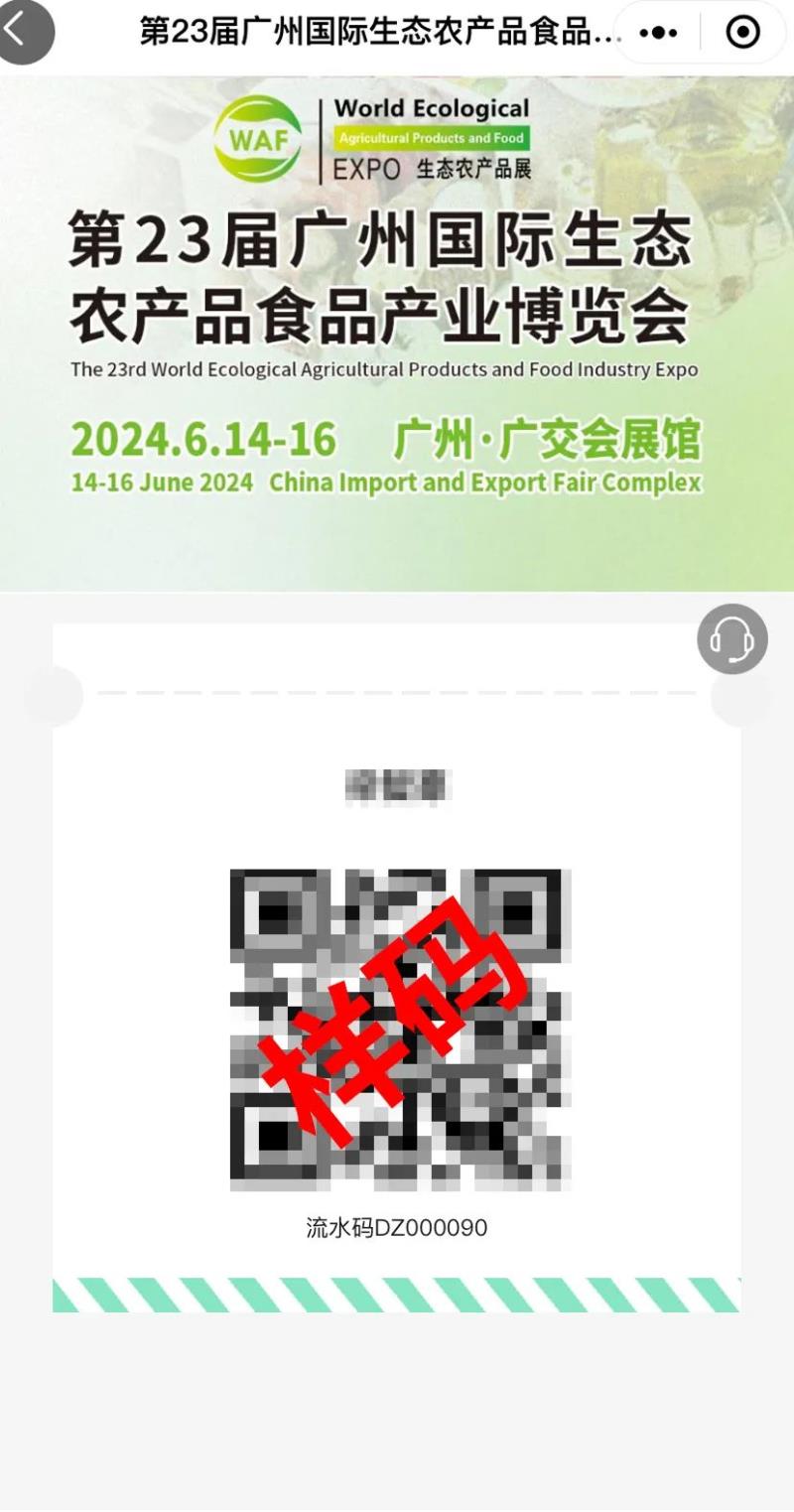This screenshot has width=794, height=1512.
Task: Open the mini program more options menu
Action: click(x=658, y=33)
